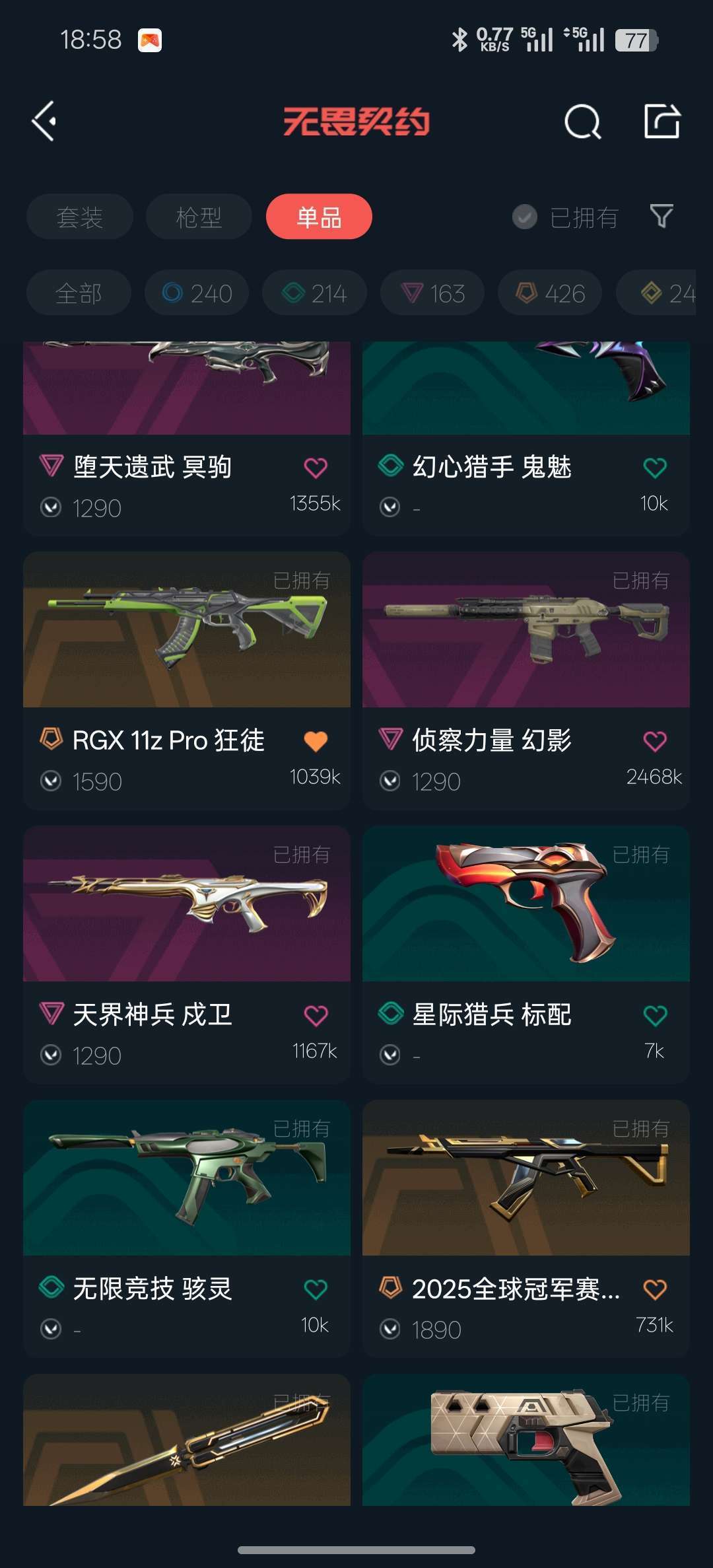
Task: Switch to the 套装 tab
Action: pos(80,217)
